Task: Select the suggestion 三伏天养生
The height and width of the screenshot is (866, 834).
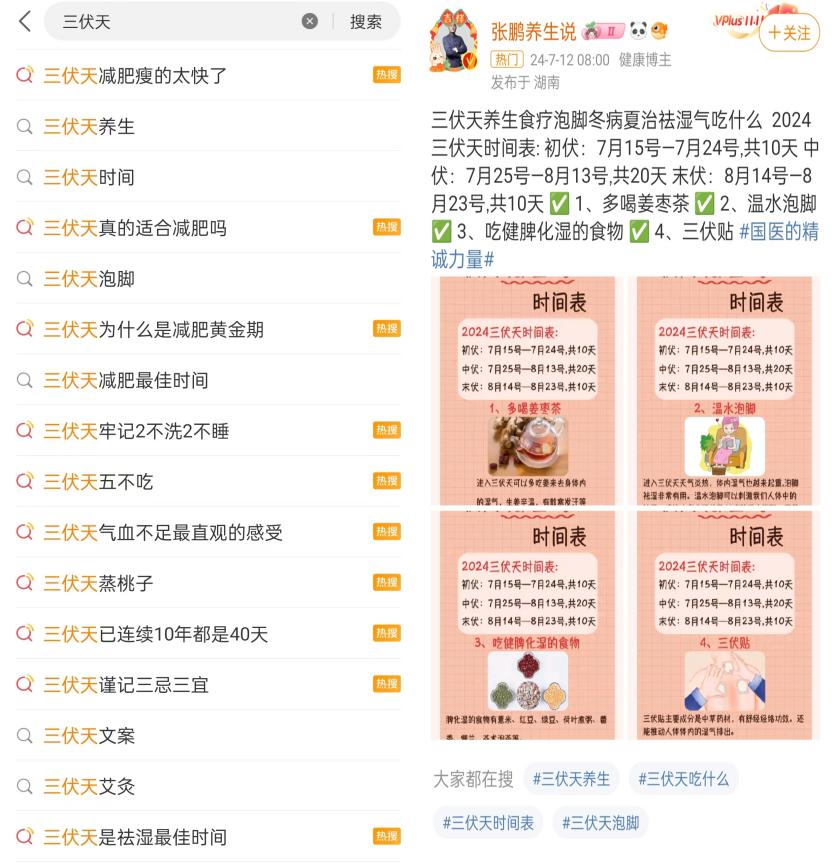Action: (88, 127)
